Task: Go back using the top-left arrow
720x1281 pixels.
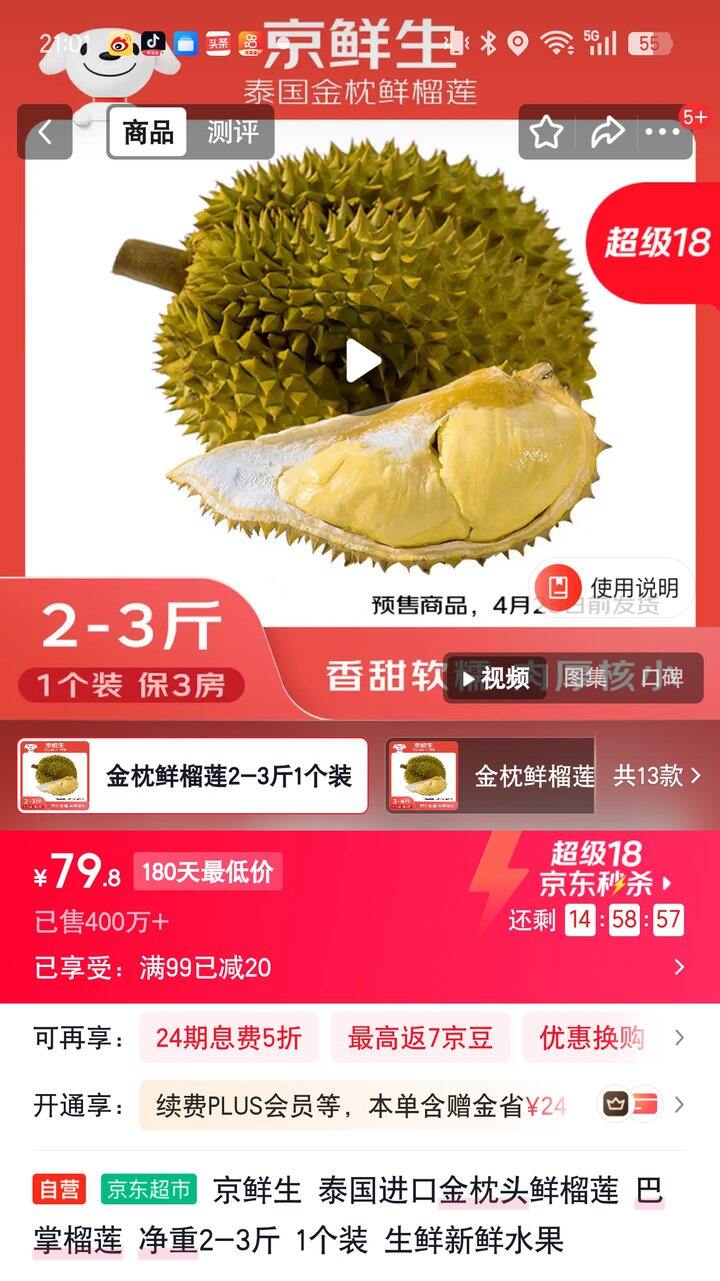Action: [45, 132]
